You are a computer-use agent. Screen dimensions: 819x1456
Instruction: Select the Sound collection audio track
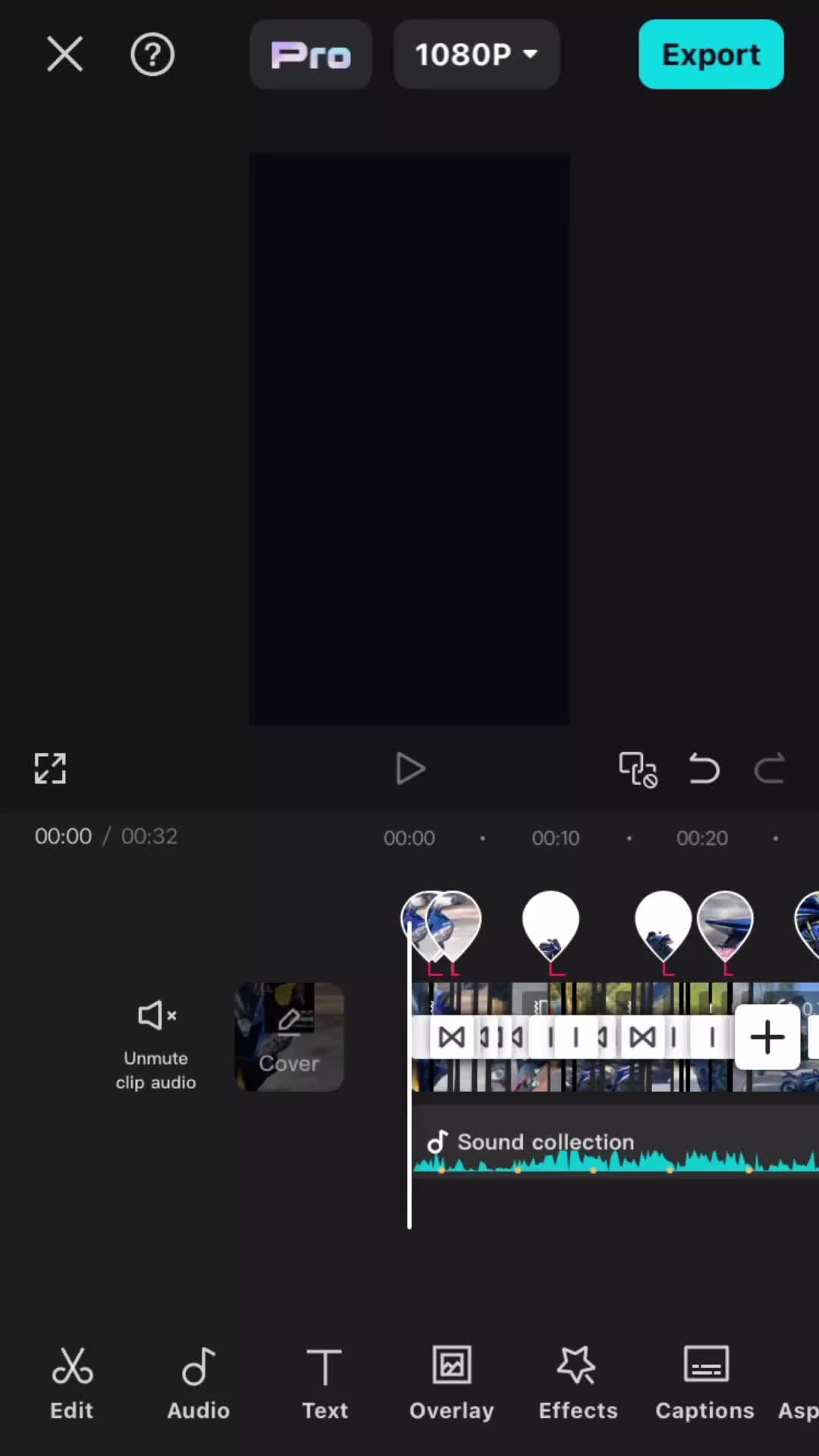click(x=614, y=1142)
